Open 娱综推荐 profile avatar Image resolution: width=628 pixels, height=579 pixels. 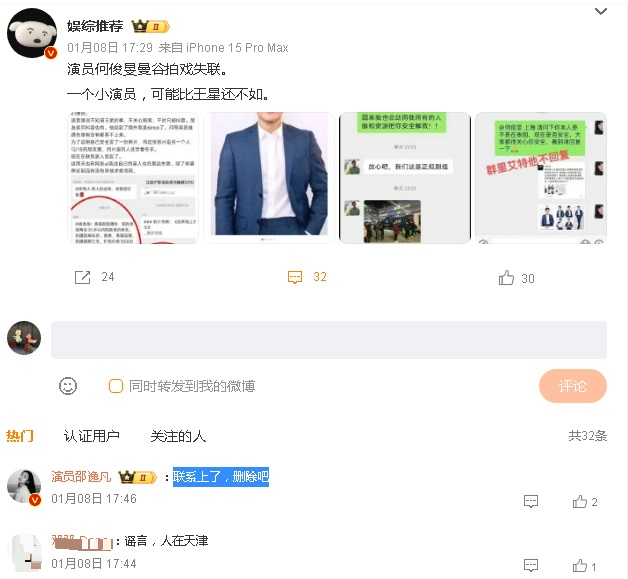coord(32,32)
